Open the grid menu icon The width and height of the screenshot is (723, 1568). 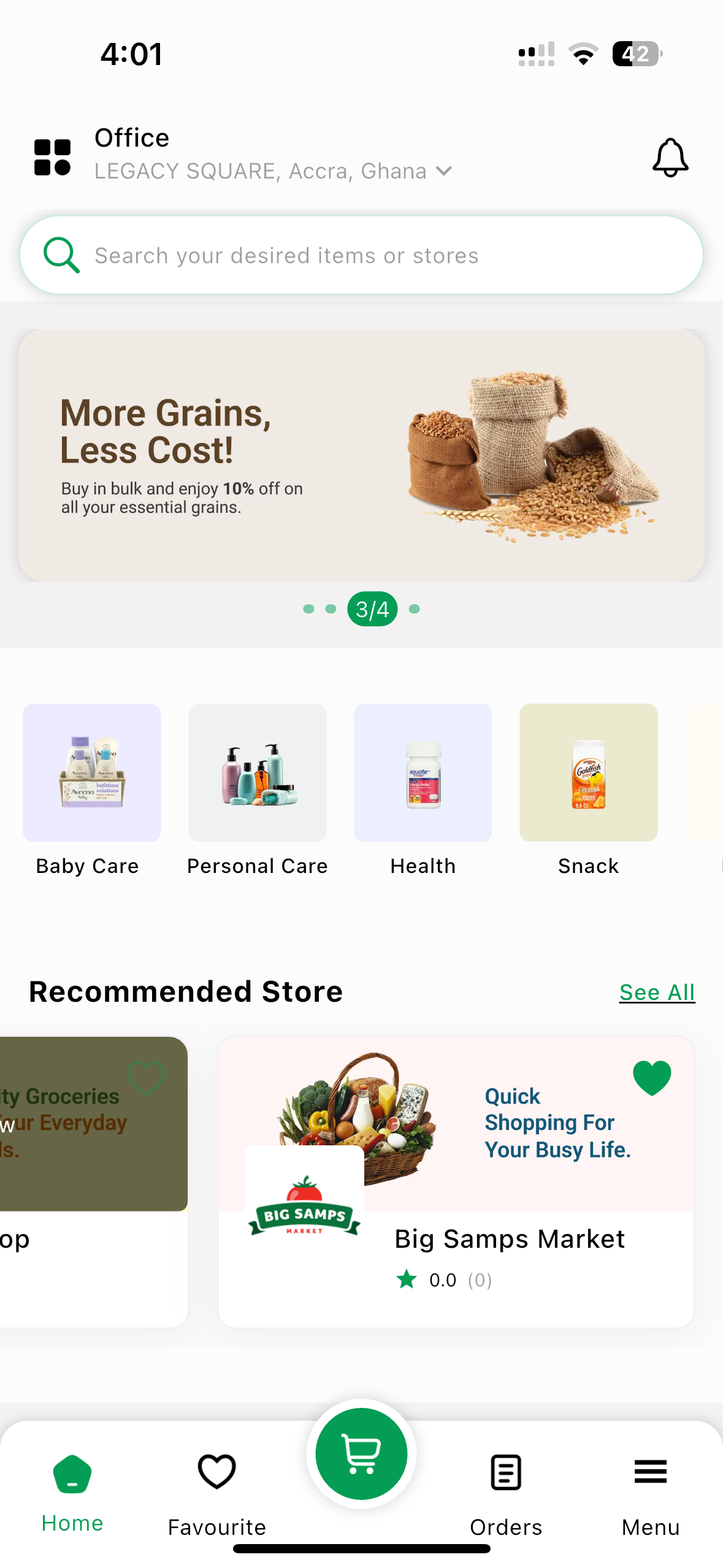[52, 157]
